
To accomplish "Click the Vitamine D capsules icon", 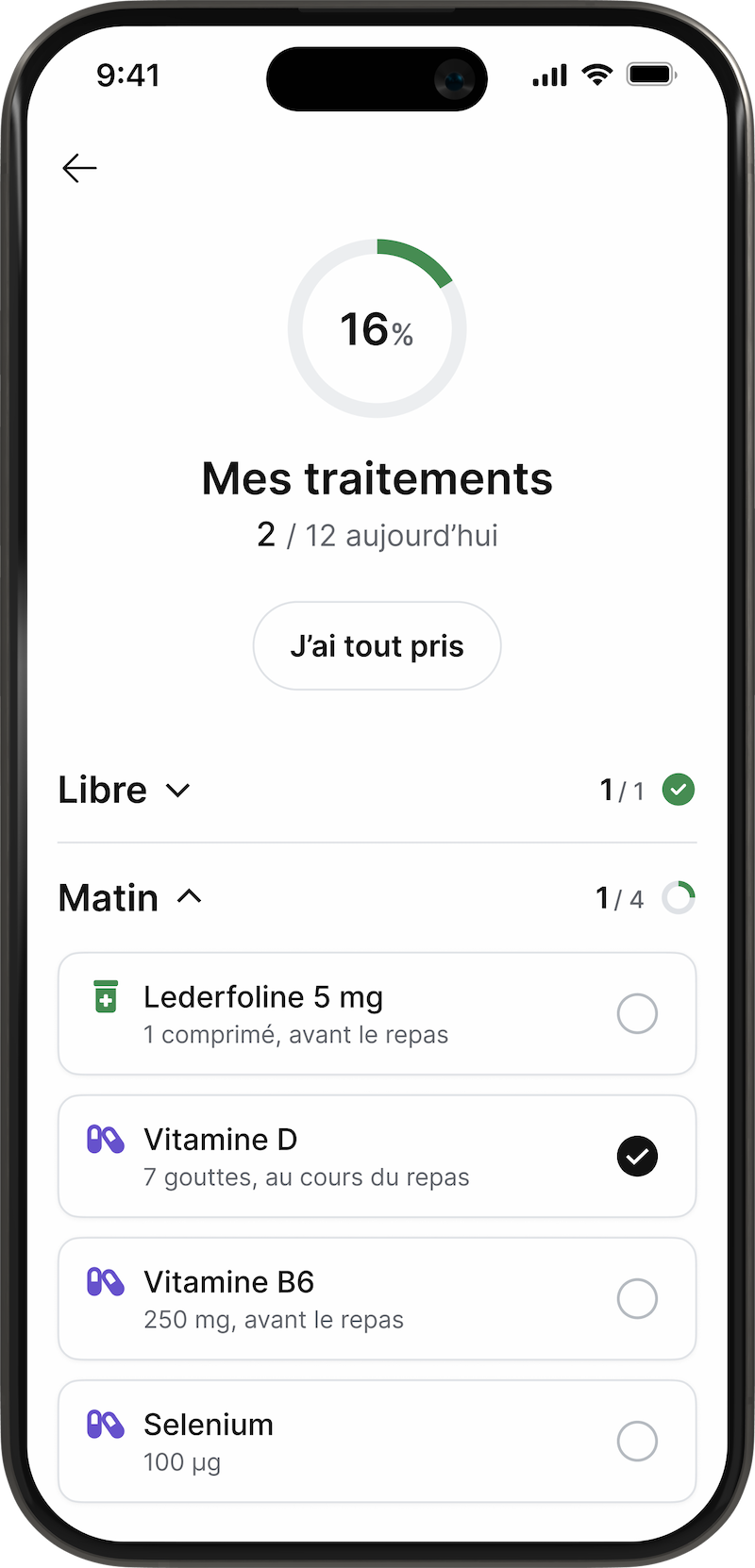I will [105, 1140].
